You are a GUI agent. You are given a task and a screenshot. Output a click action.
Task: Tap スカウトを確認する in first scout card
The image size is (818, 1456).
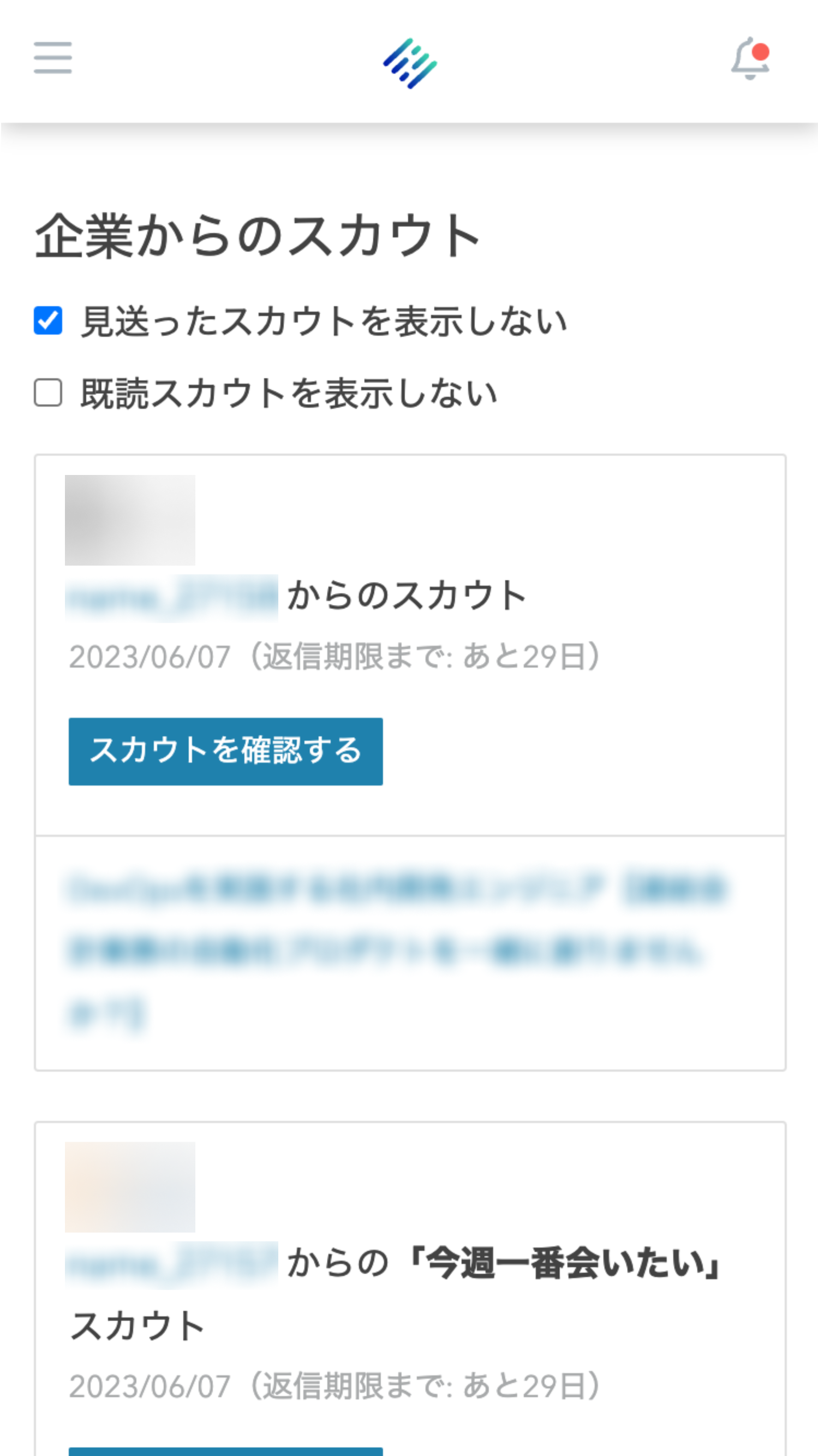(225, 751)
